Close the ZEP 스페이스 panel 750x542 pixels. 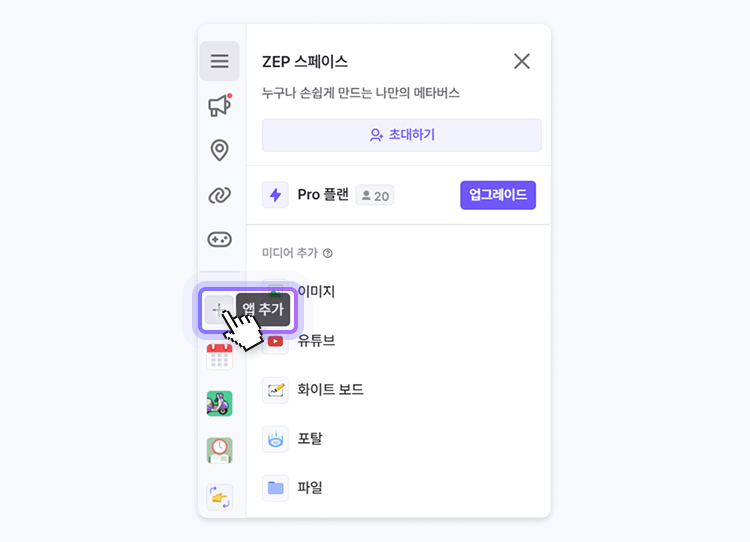pyautogui.click(x=521, y=61)
